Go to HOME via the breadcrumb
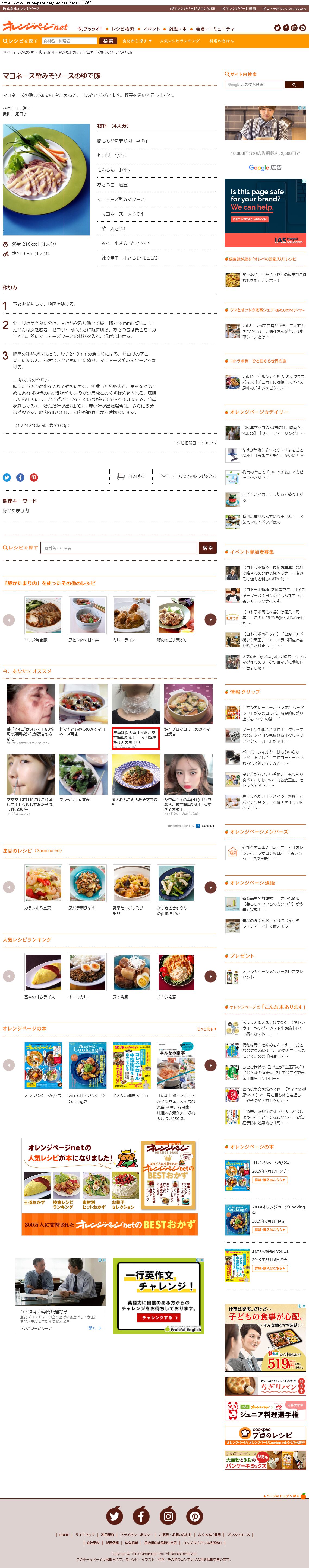Viewport: 309px width, 1568px height. point(7,52)
